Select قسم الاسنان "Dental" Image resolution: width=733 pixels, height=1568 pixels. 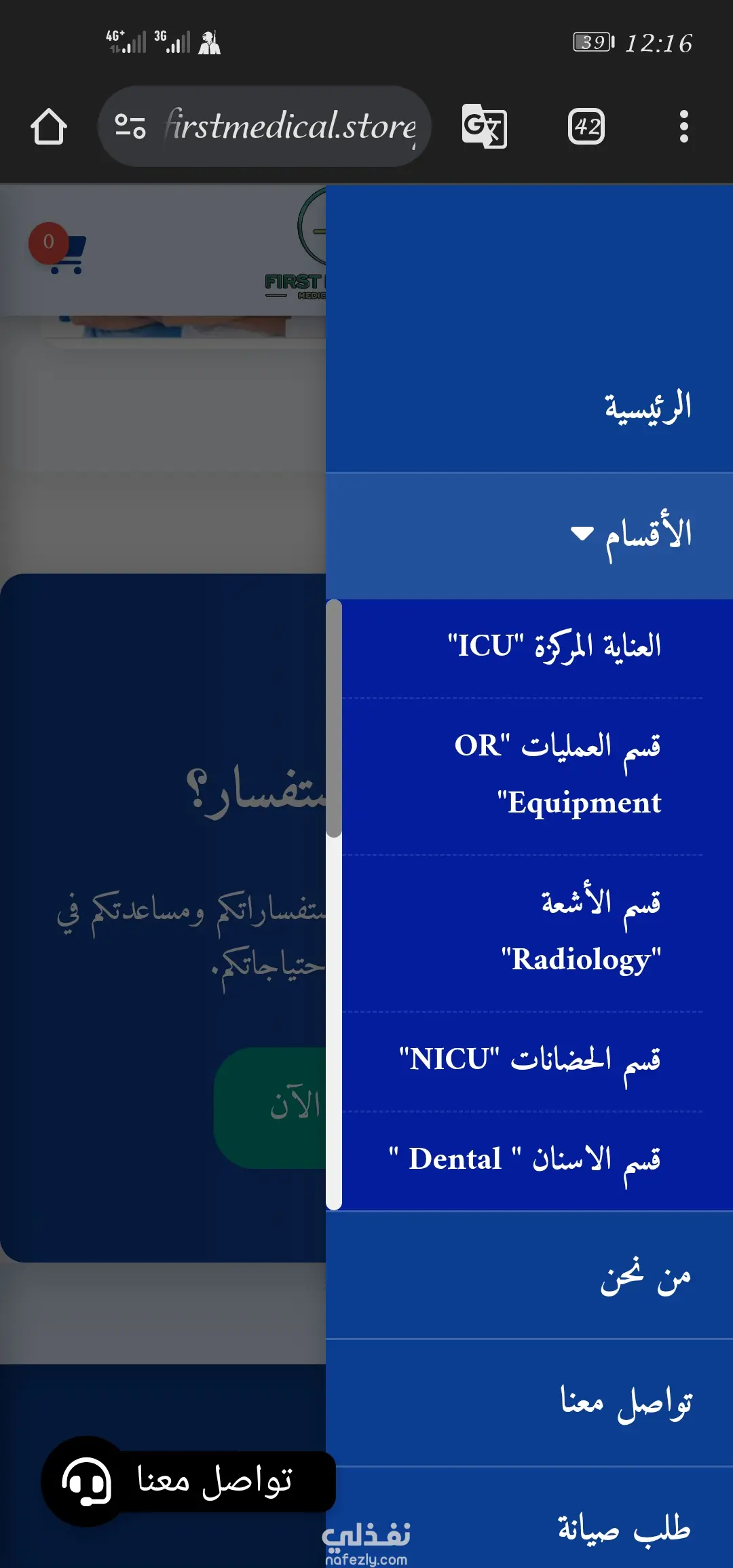pos(524,1159)
